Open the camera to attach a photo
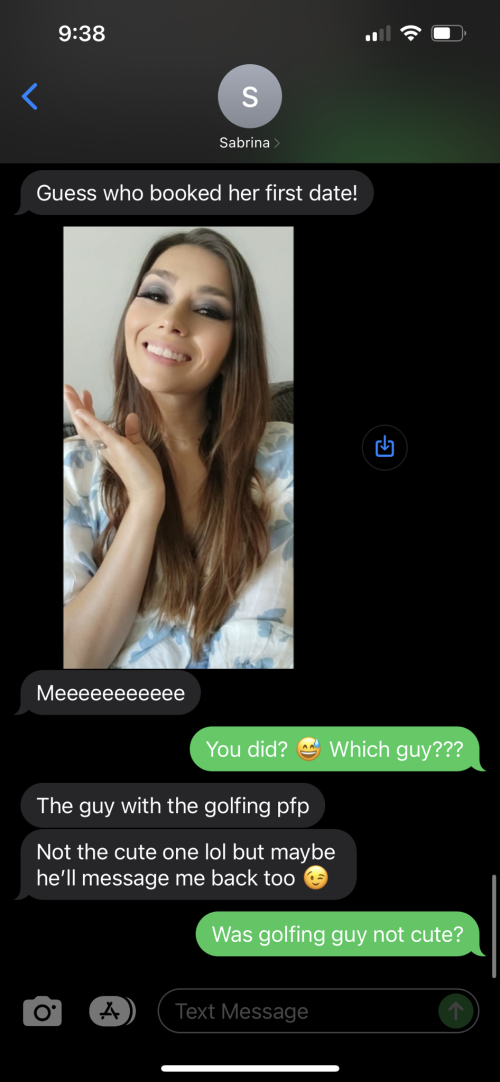 [42, 1012]
